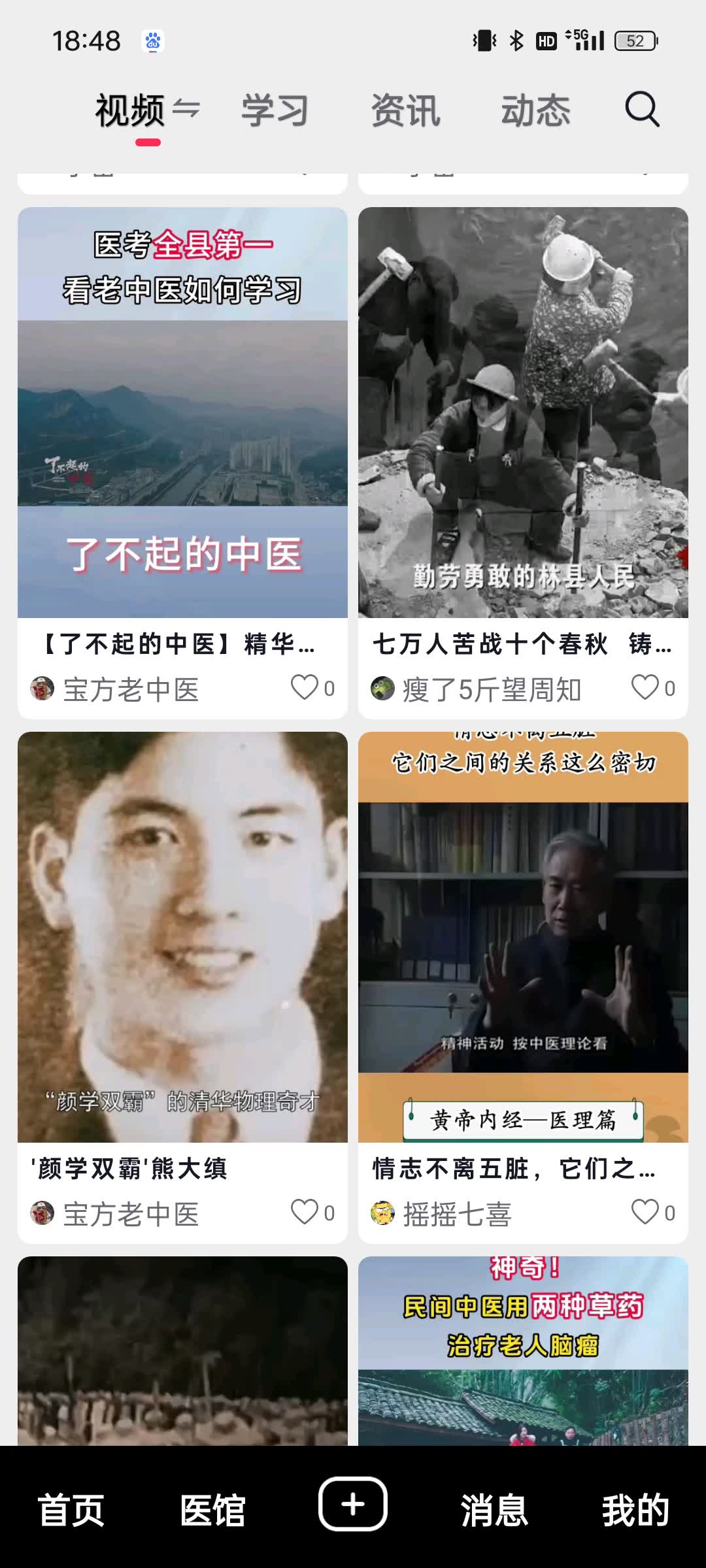Viewport: 706px width, 1568px height.
Task: Go to the 医馆 tab
Action: click(212, 1510)
